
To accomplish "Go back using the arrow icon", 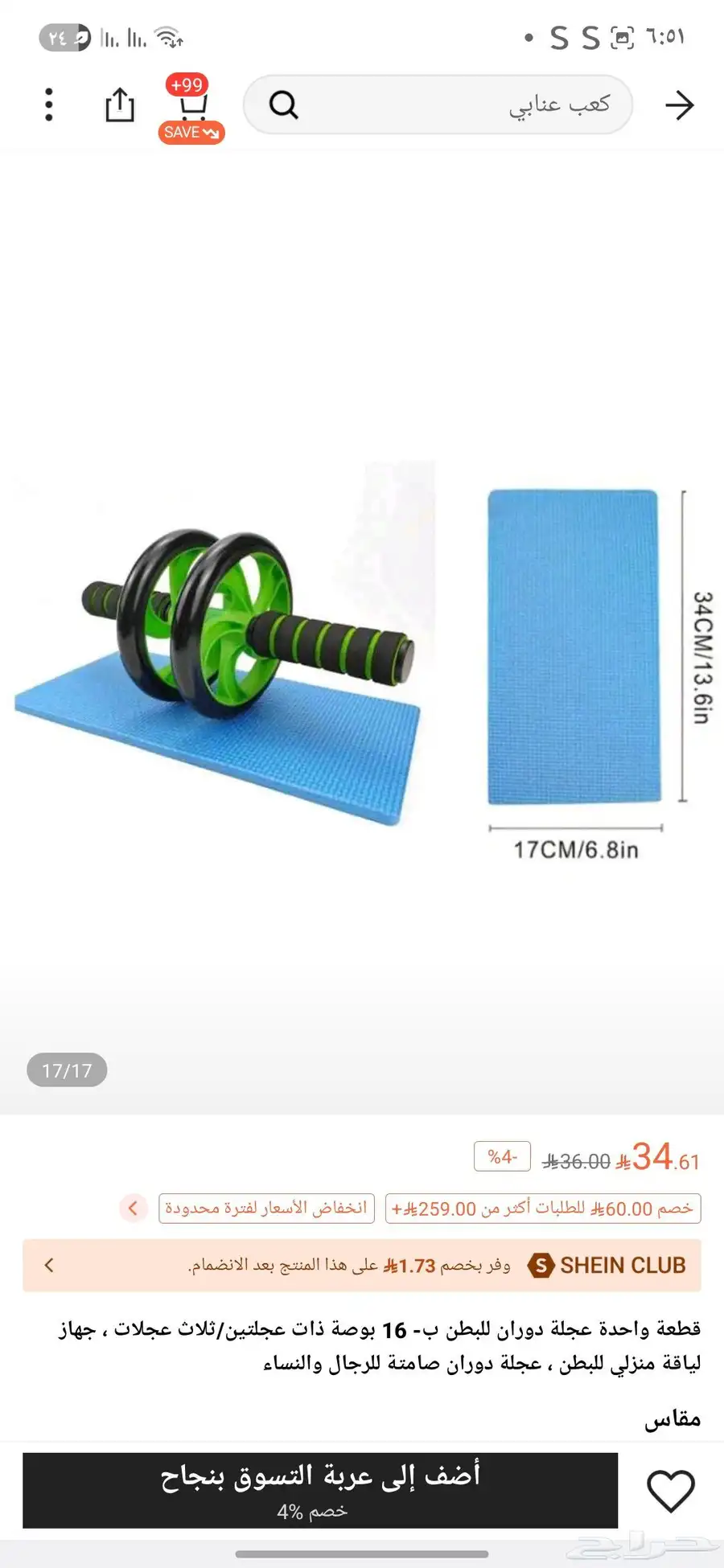I will 680,105.
